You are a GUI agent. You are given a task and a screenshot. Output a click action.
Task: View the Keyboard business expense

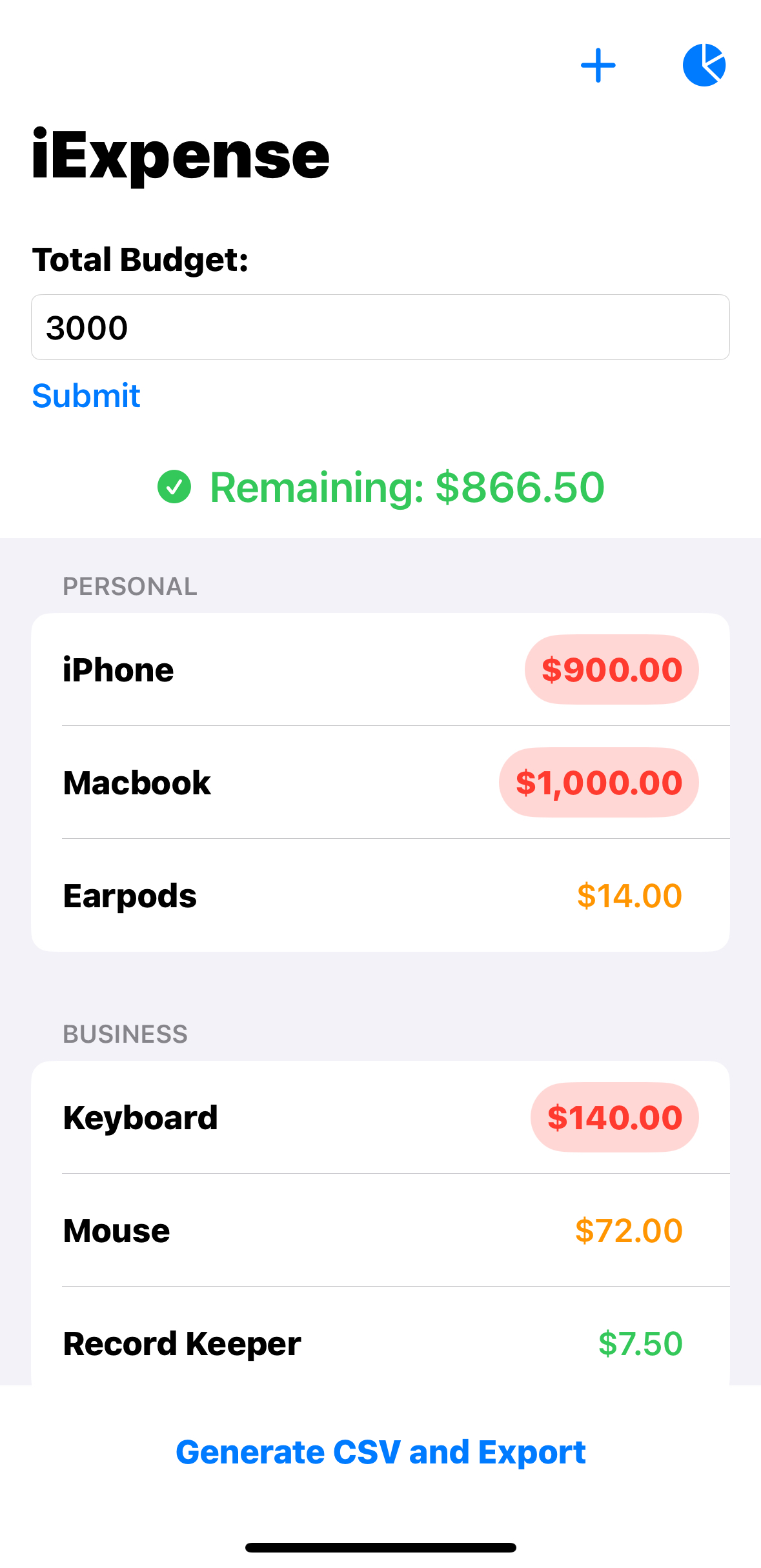(380, 1118)
